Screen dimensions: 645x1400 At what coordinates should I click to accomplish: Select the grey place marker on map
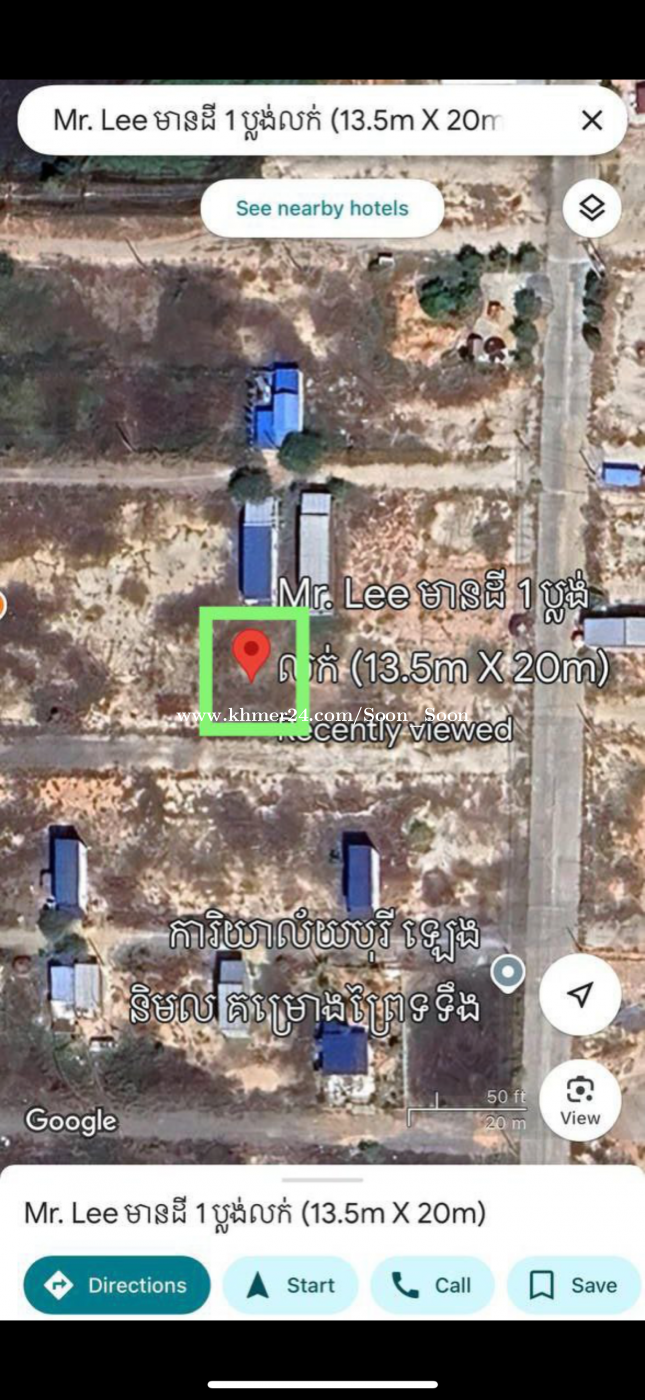coord(509,971)
